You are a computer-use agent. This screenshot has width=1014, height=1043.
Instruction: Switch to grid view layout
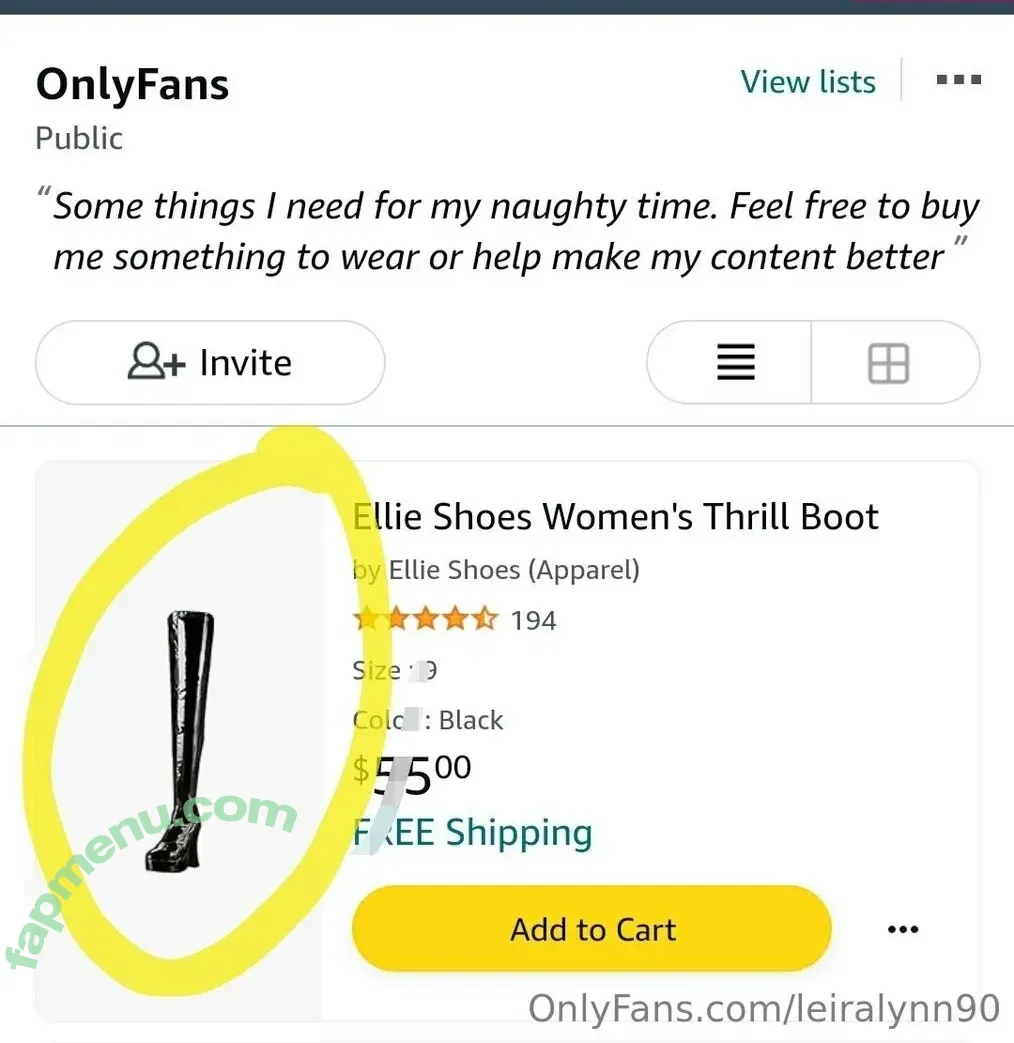tap(888, 363)
